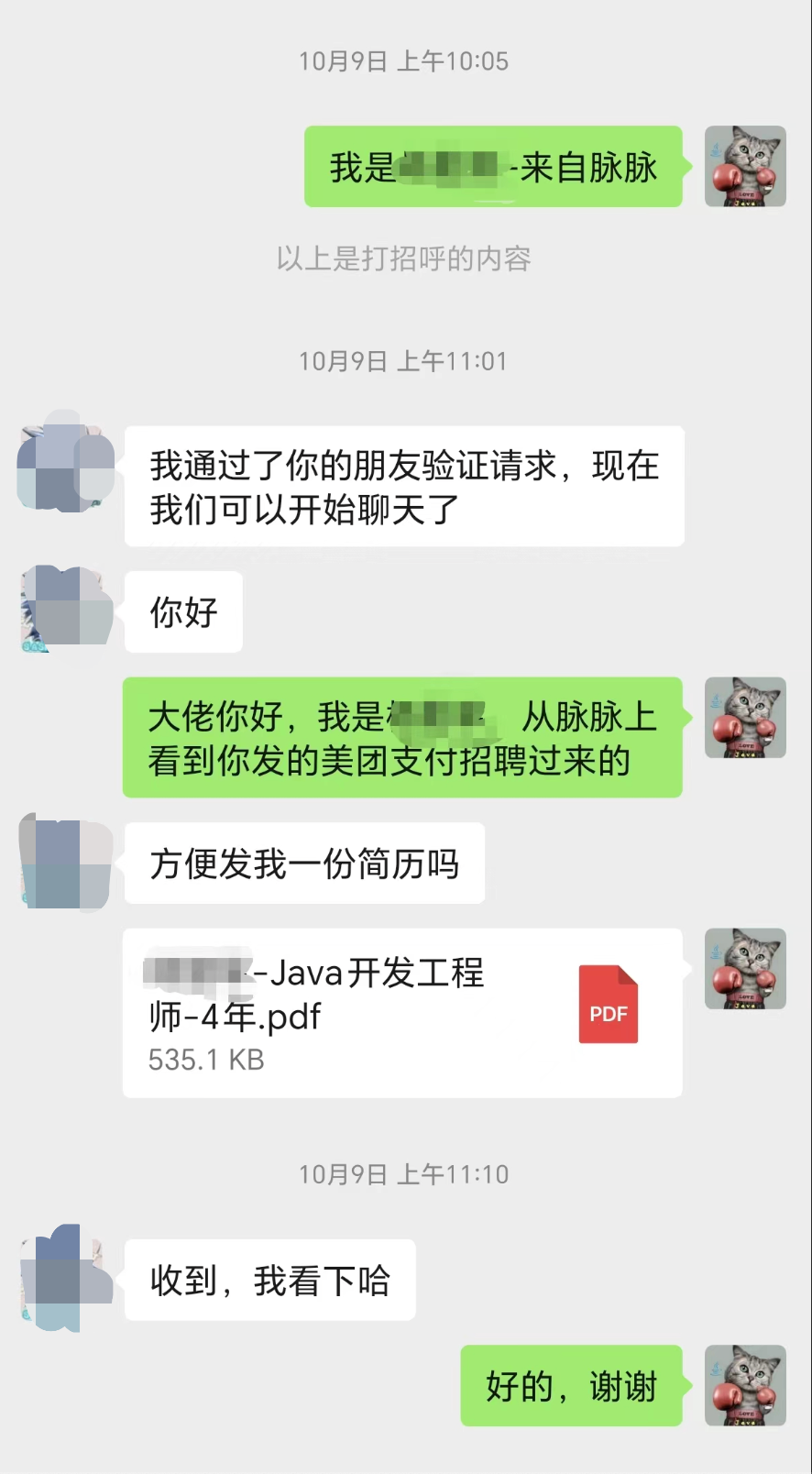Viewport: 812px width, 1474px height.
Task: Open contact avatar beside 你好 message
Action: click(x=66, y=610)
